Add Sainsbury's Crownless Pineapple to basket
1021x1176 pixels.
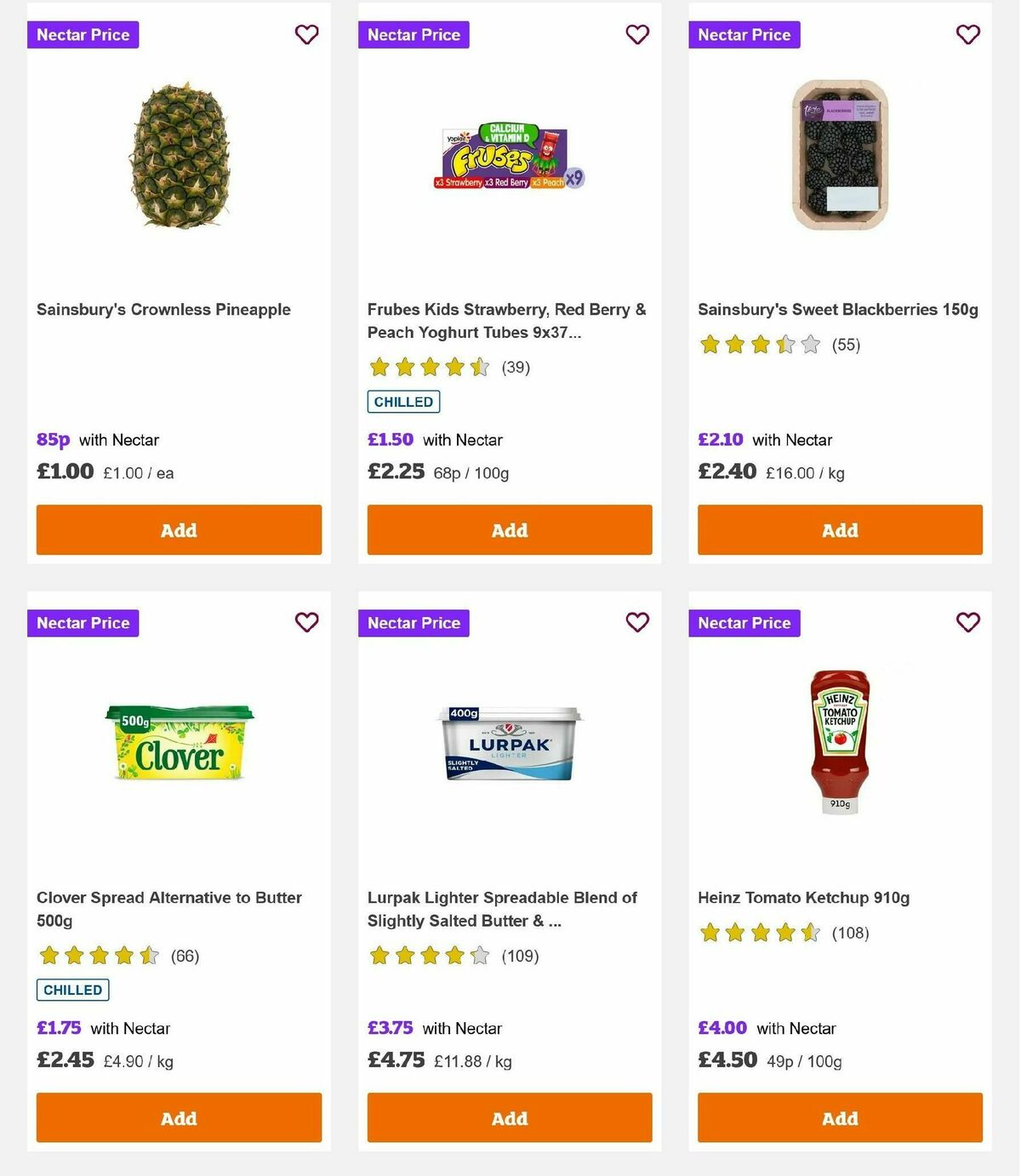(179, 529)
